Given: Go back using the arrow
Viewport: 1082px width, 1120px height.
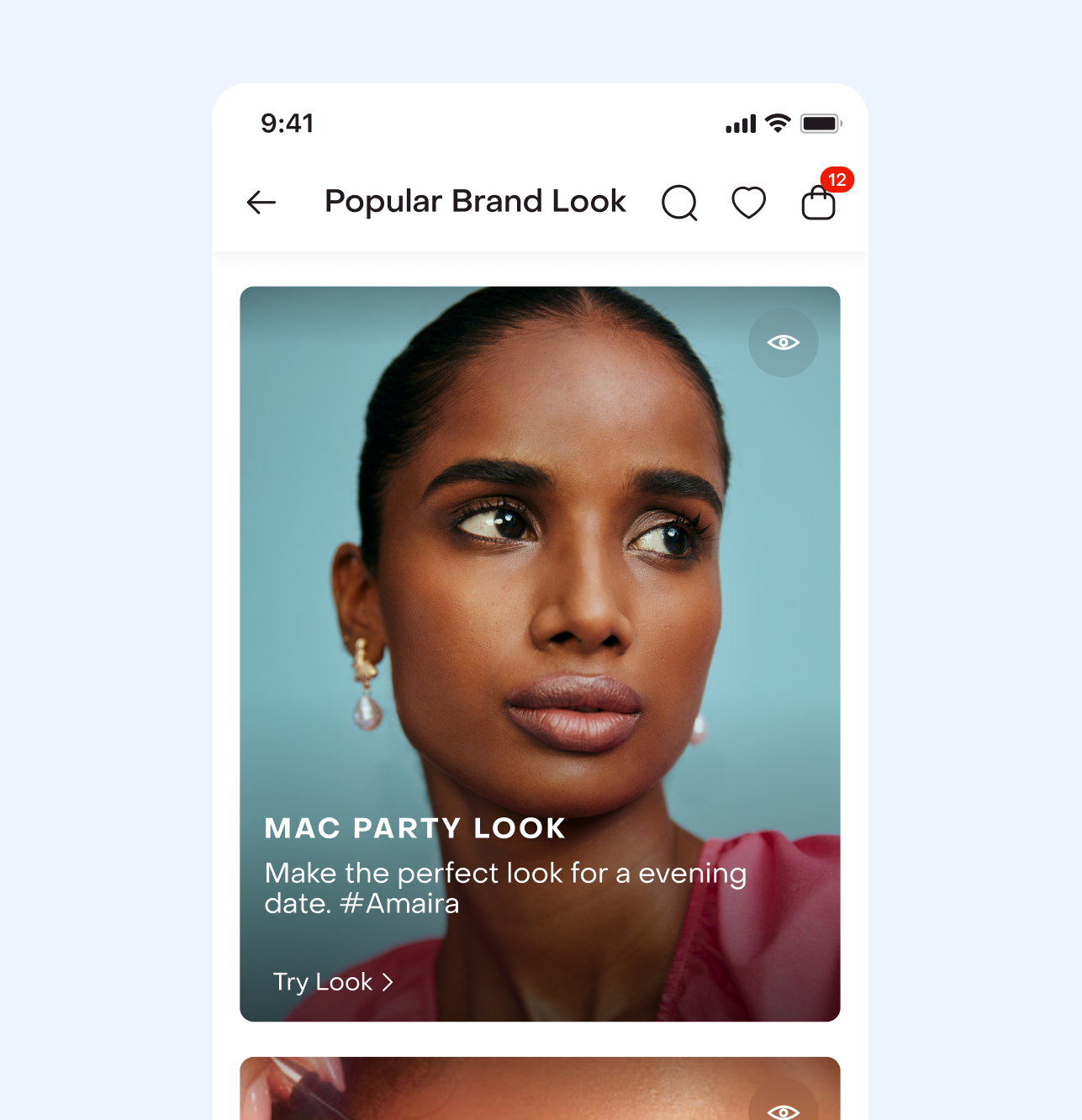Looking at the screenshot, I should coord(261,203).
